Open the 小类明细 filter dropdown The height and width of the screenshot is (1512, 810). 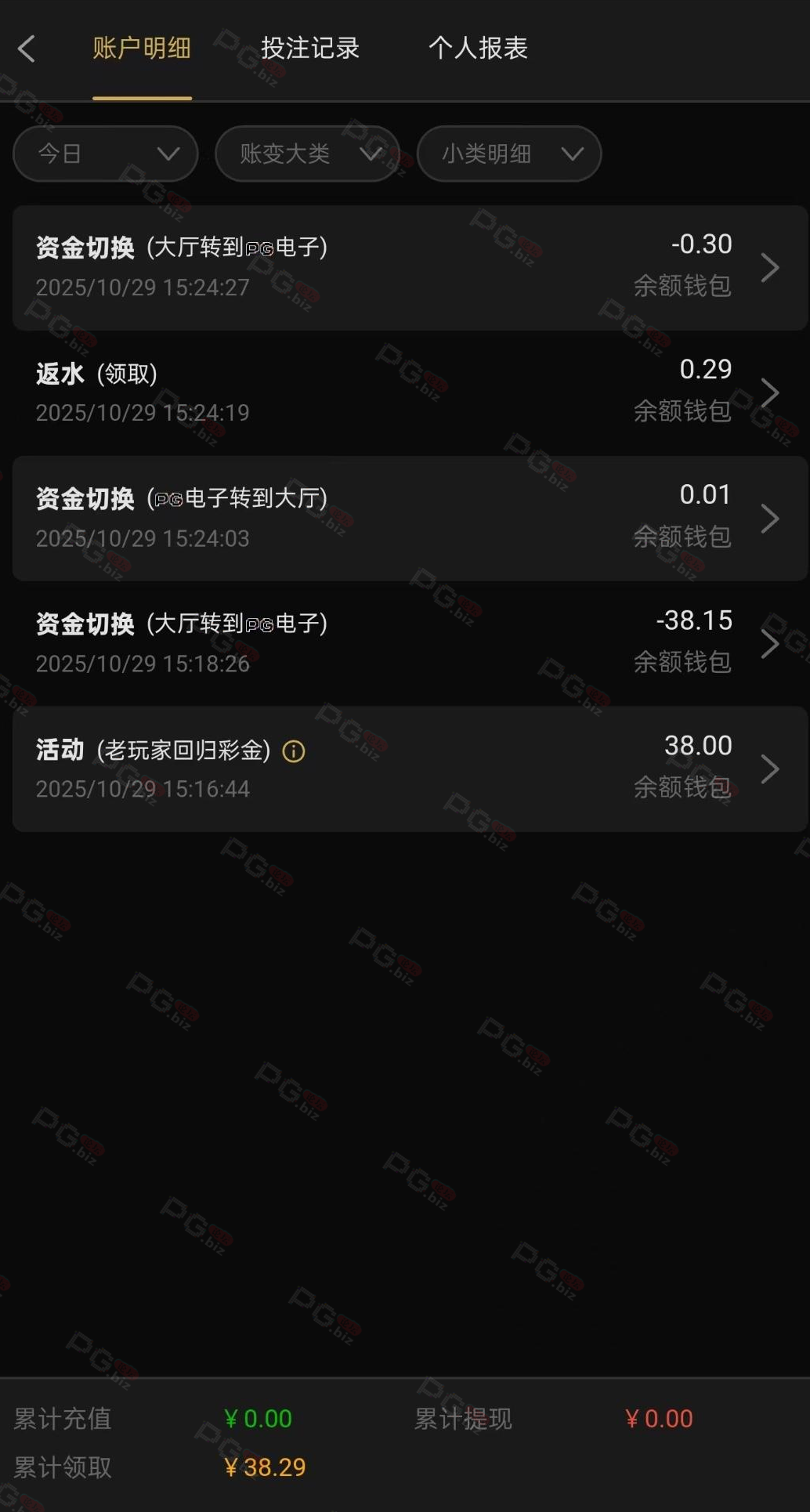click(x=509, y=154)
